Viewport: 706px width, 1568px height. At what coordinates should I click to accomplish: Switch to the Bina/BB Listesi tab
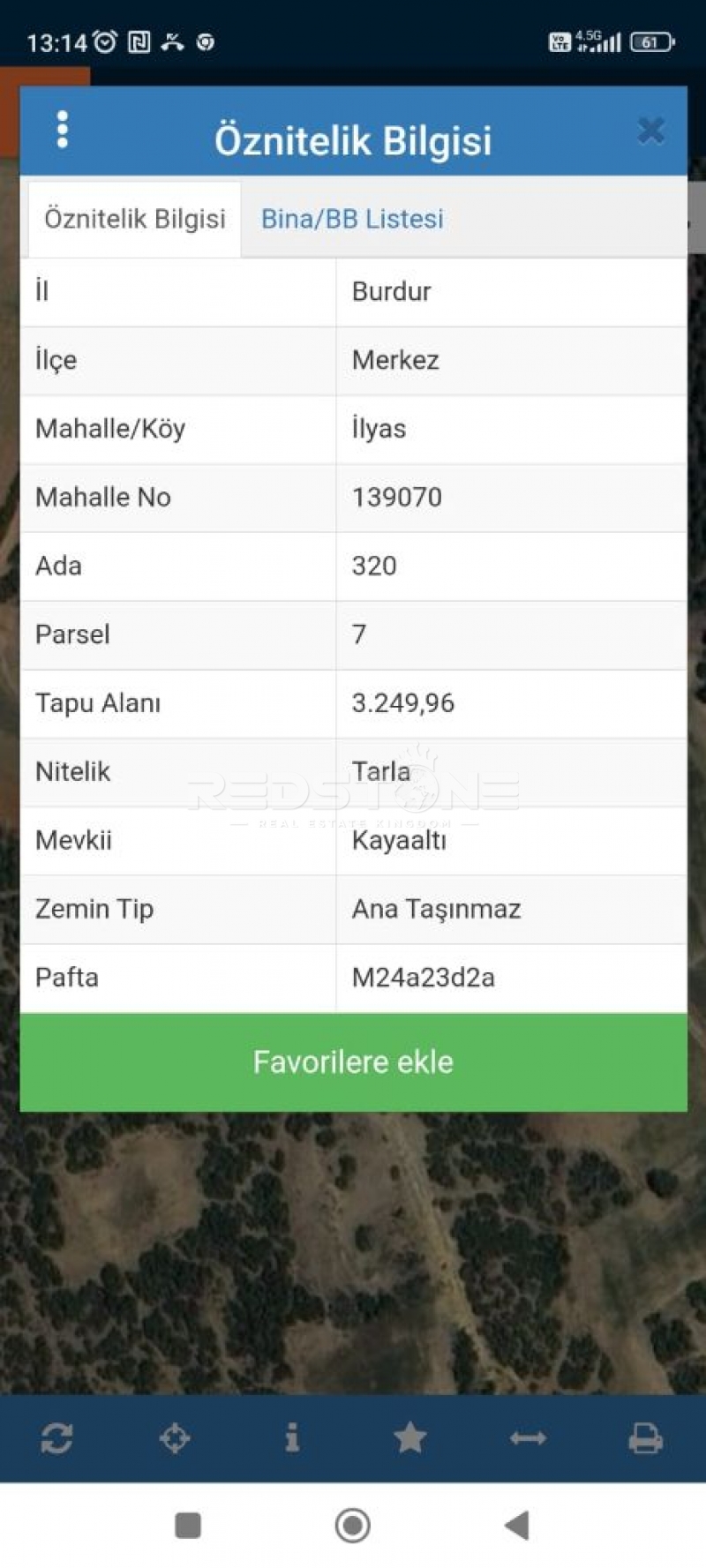[352, 219]
